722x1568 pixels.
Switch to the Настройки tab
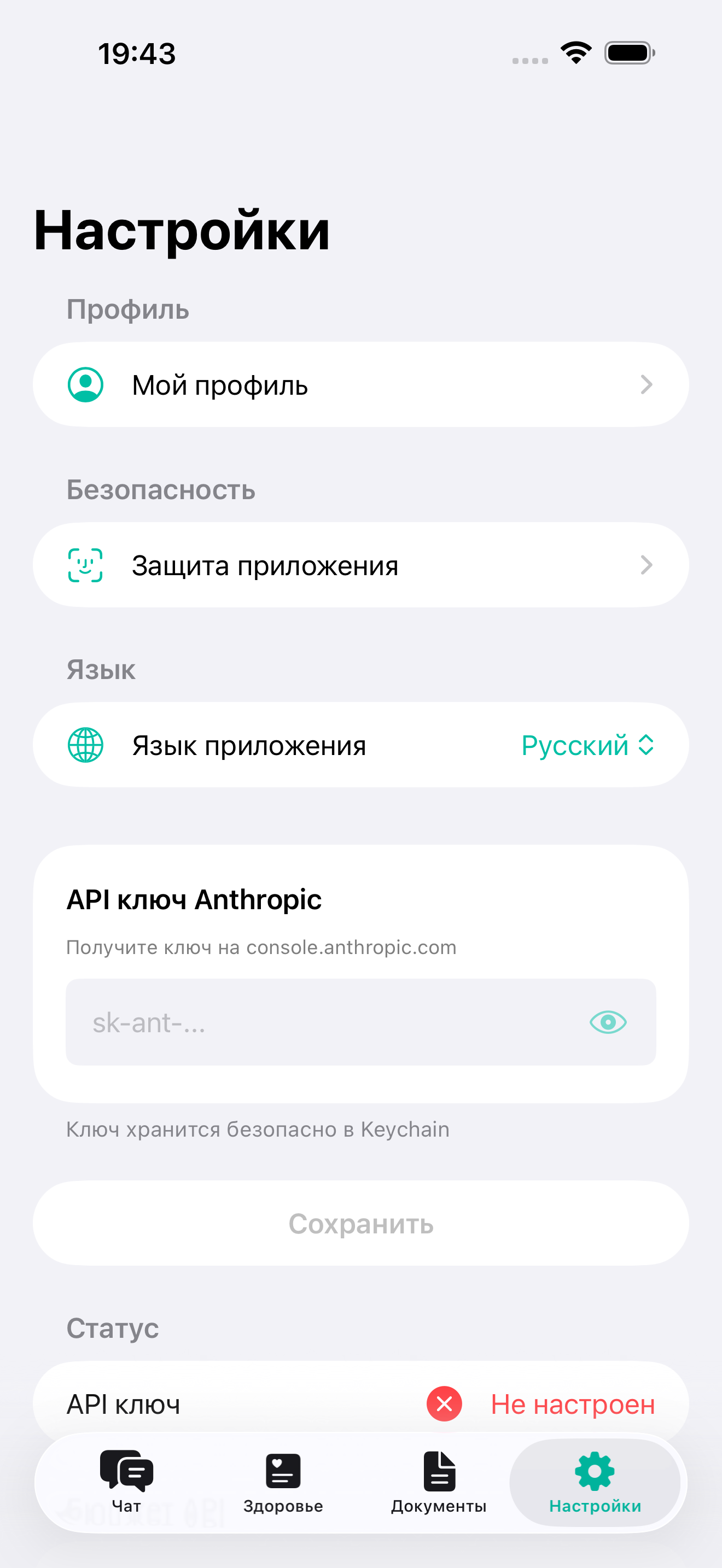[595, 1485]
